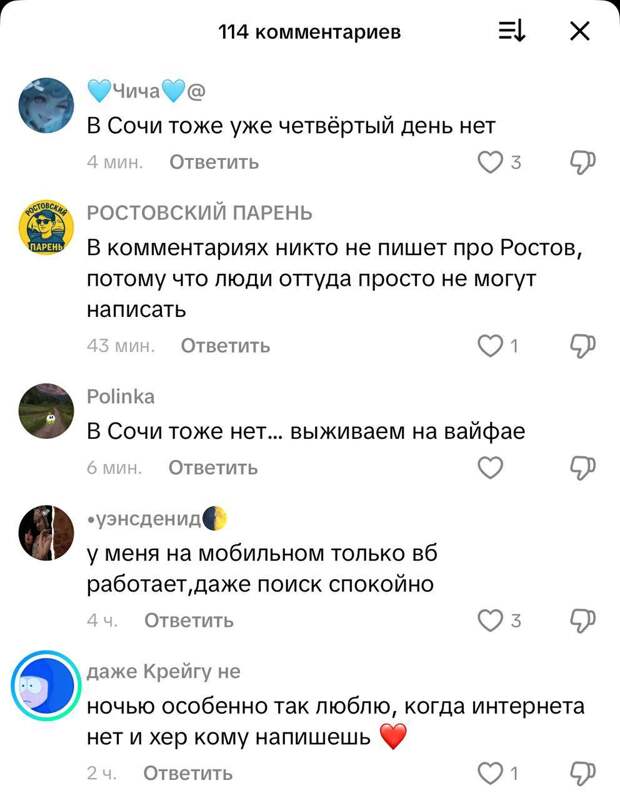This screenshot has width=620, height=800.
Task: Open Polinka's profile avatar
Action: (x=46, y=410)
